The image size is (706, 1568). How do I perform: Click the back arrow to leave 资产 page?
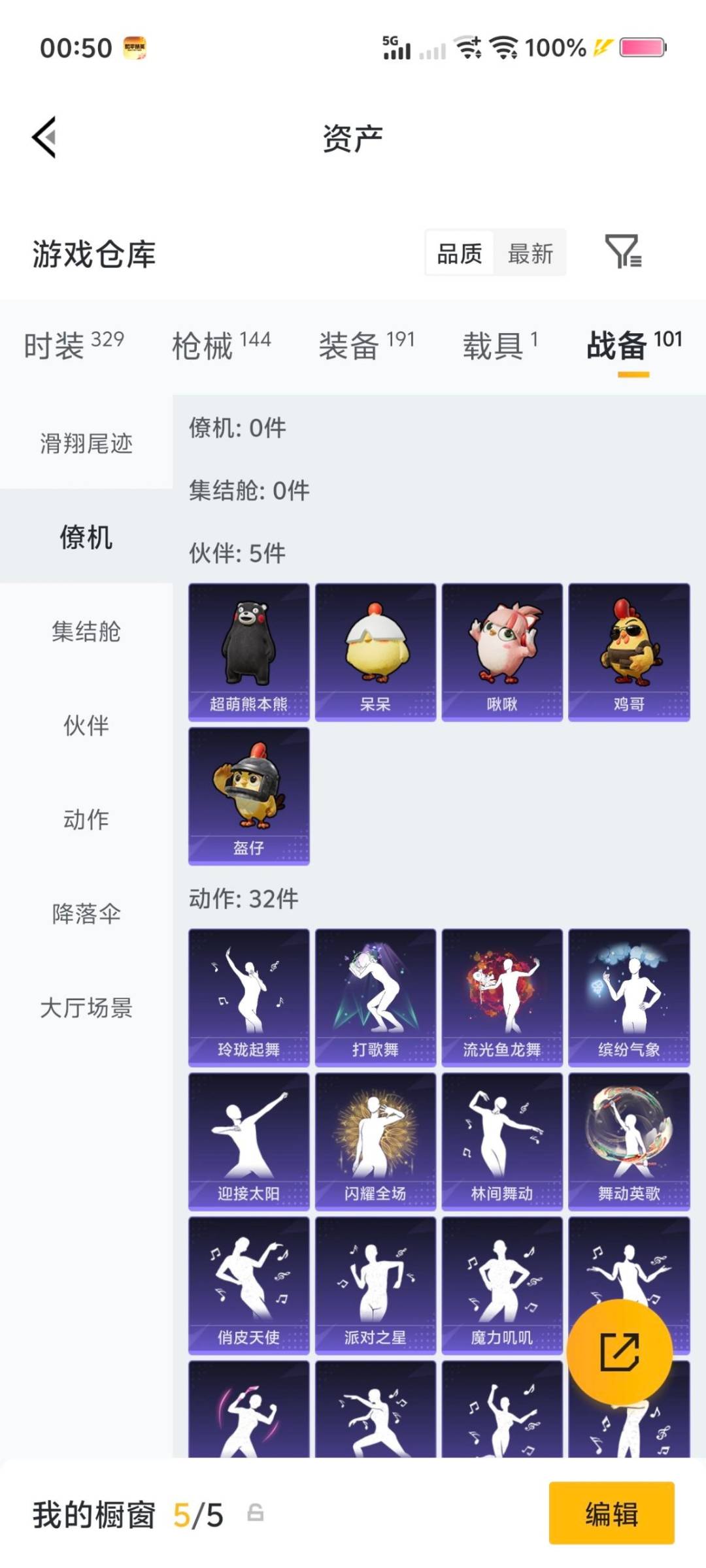[42, 137]
